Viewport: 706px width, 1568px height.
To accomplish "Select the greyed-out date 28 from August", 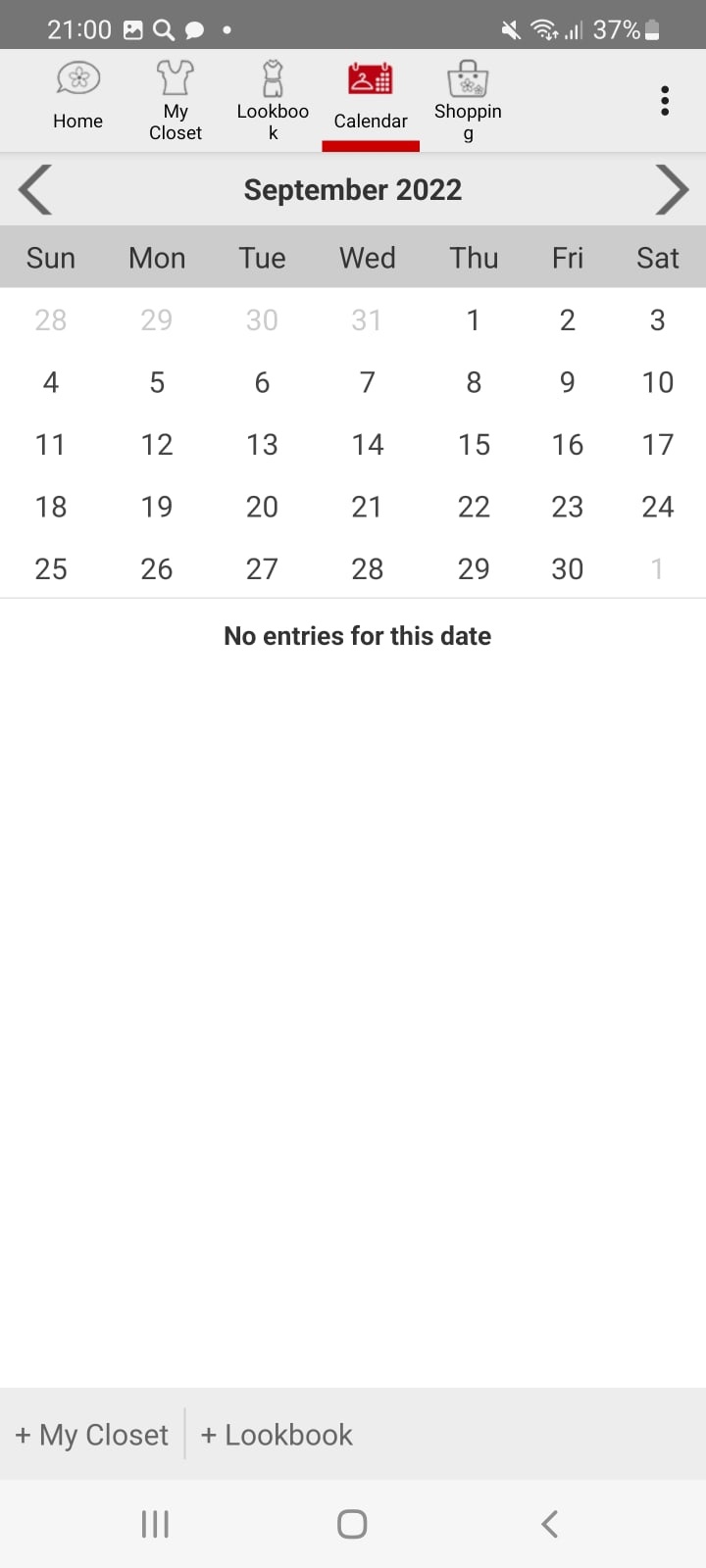I will click(x=51, y=319).
